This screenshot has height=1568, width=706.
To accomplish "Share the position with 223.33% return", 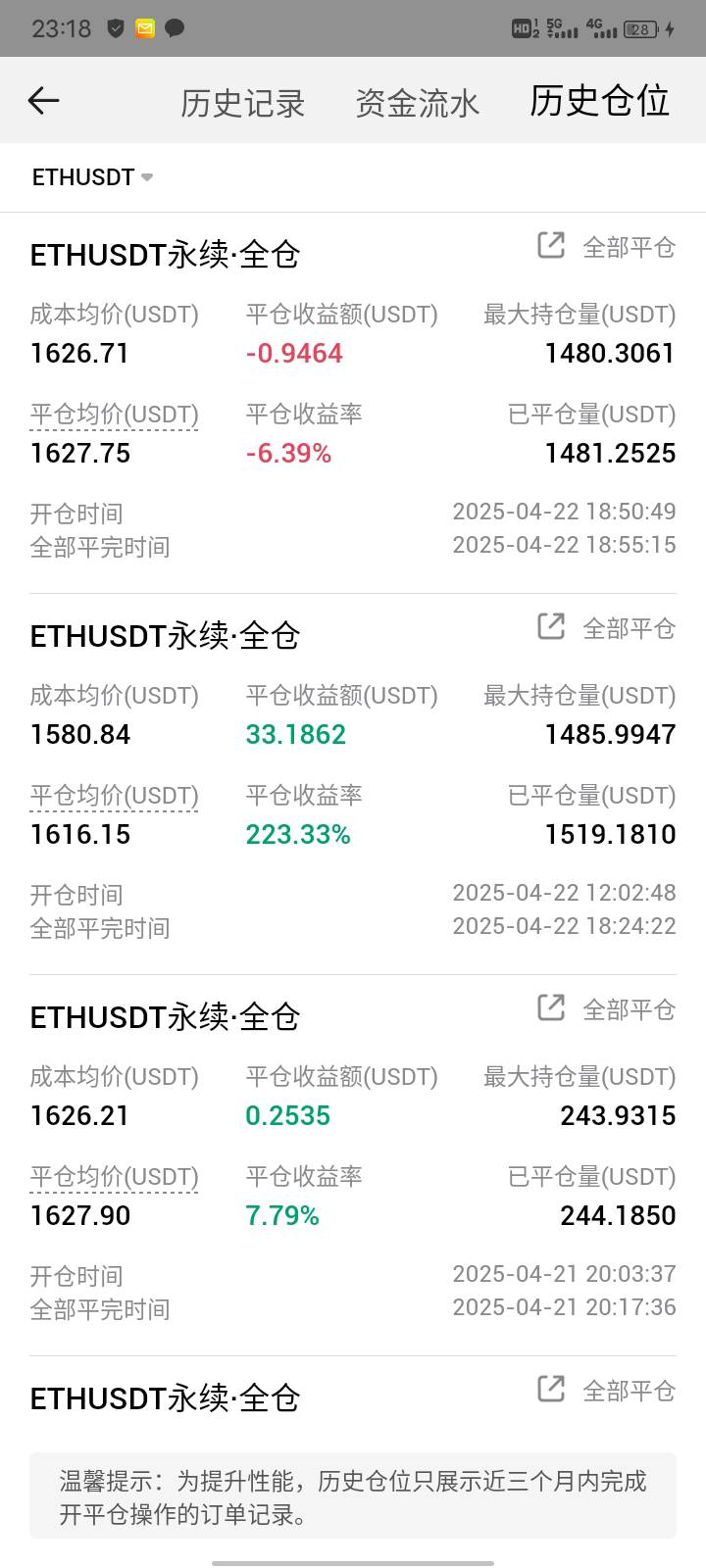I will pos(551,626).
